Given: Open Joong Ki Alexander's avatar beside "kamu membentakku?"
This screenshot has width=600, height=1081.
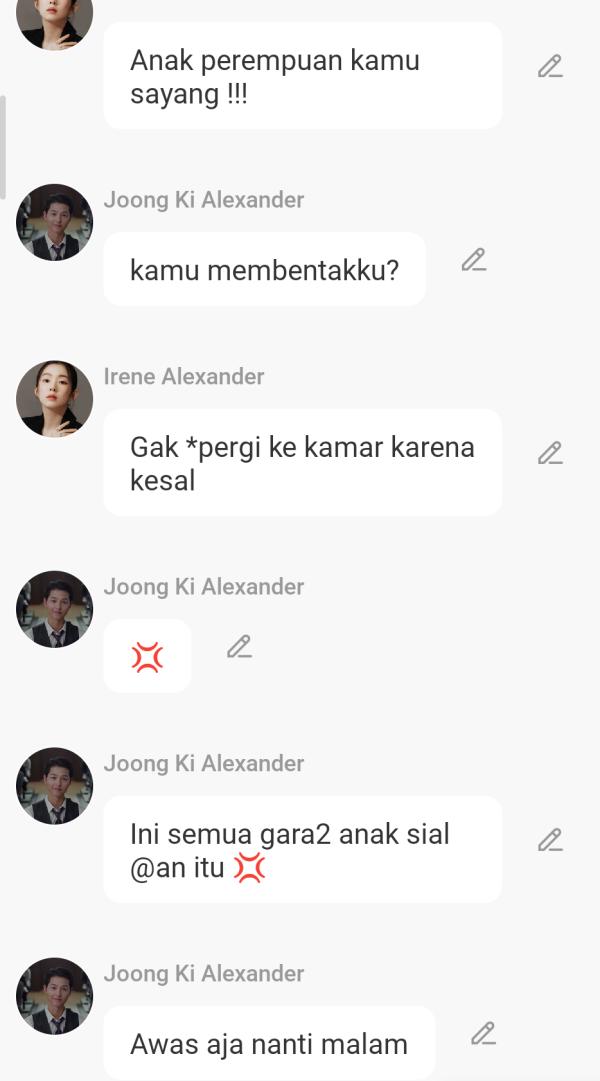Looking at the screenshot, I should (55, 222).
